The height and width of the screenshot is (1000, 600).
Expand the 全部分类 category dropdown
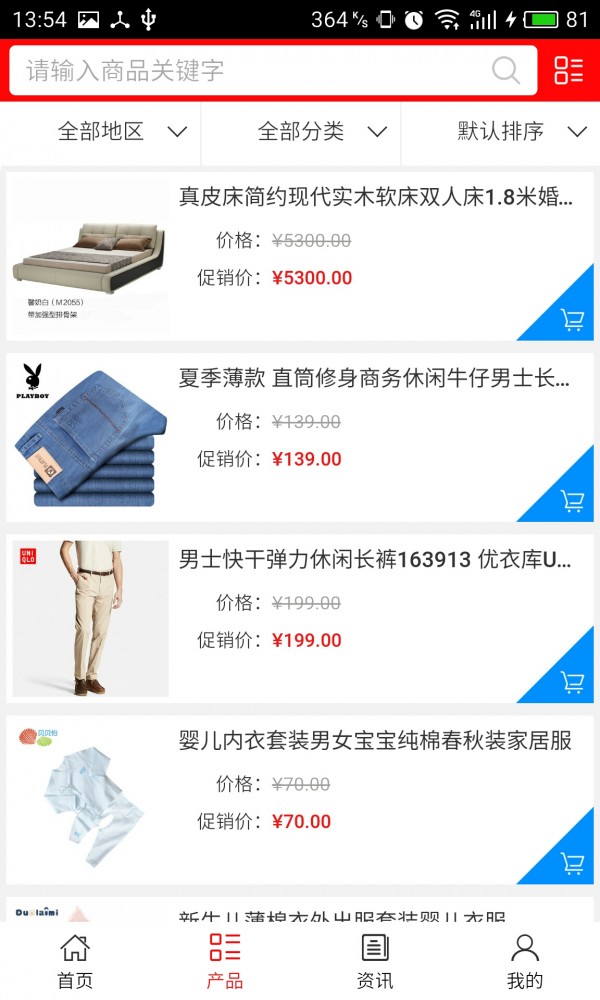(322, 131)
